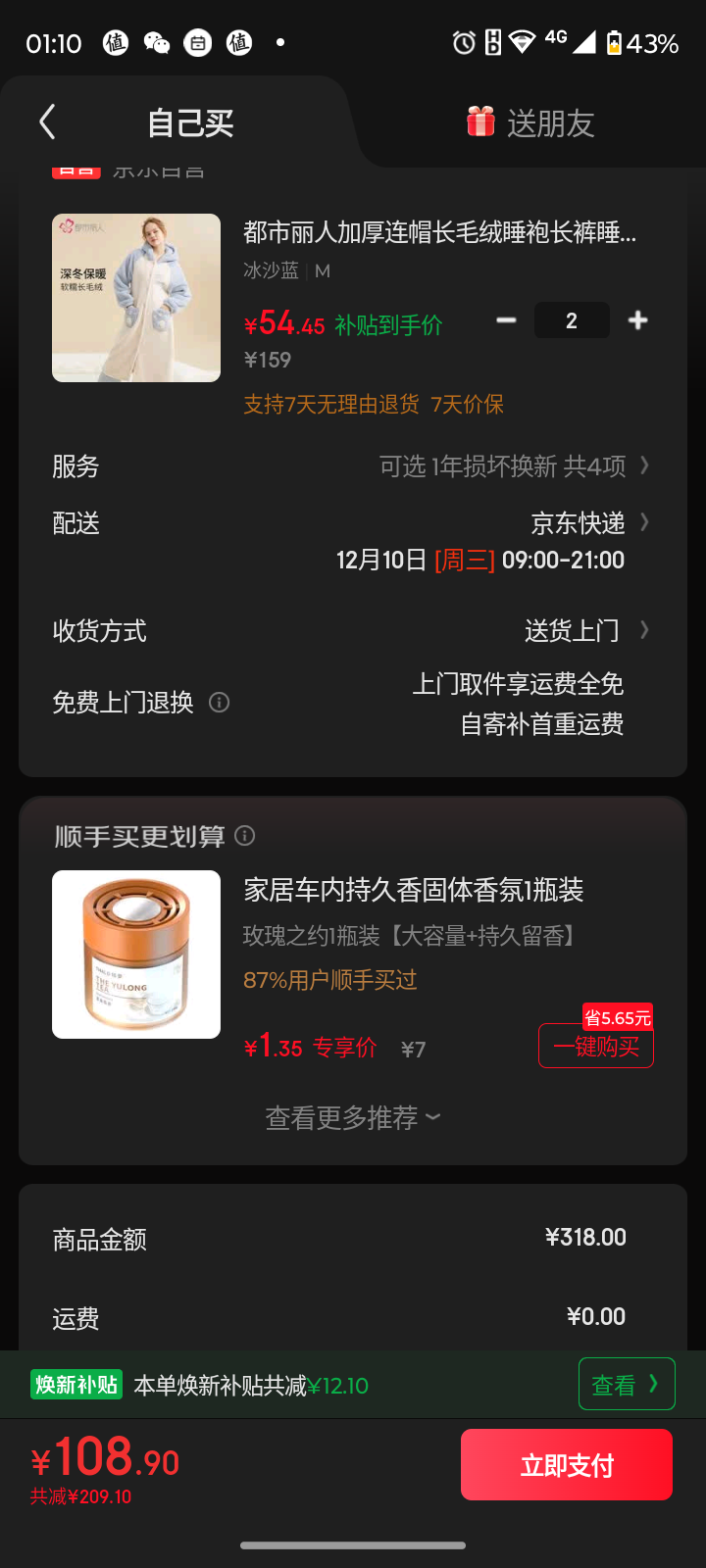Tap 立即支付 to pay now
Image resolution: width=706 pixels, height=1568 pixels.
point(567,1465)
